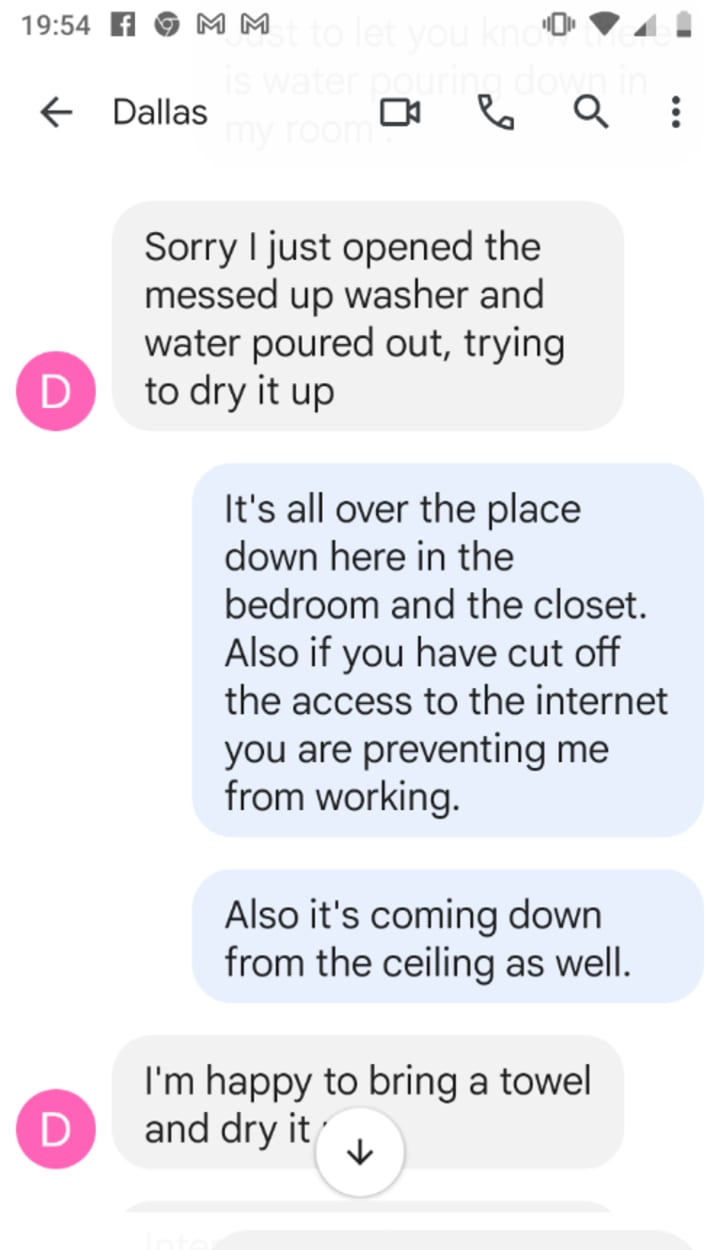Viewport: 720px width, 1250px height.
Task: Open Dallas's avatar beside the washer message
Action: click(x=56, y=391)
